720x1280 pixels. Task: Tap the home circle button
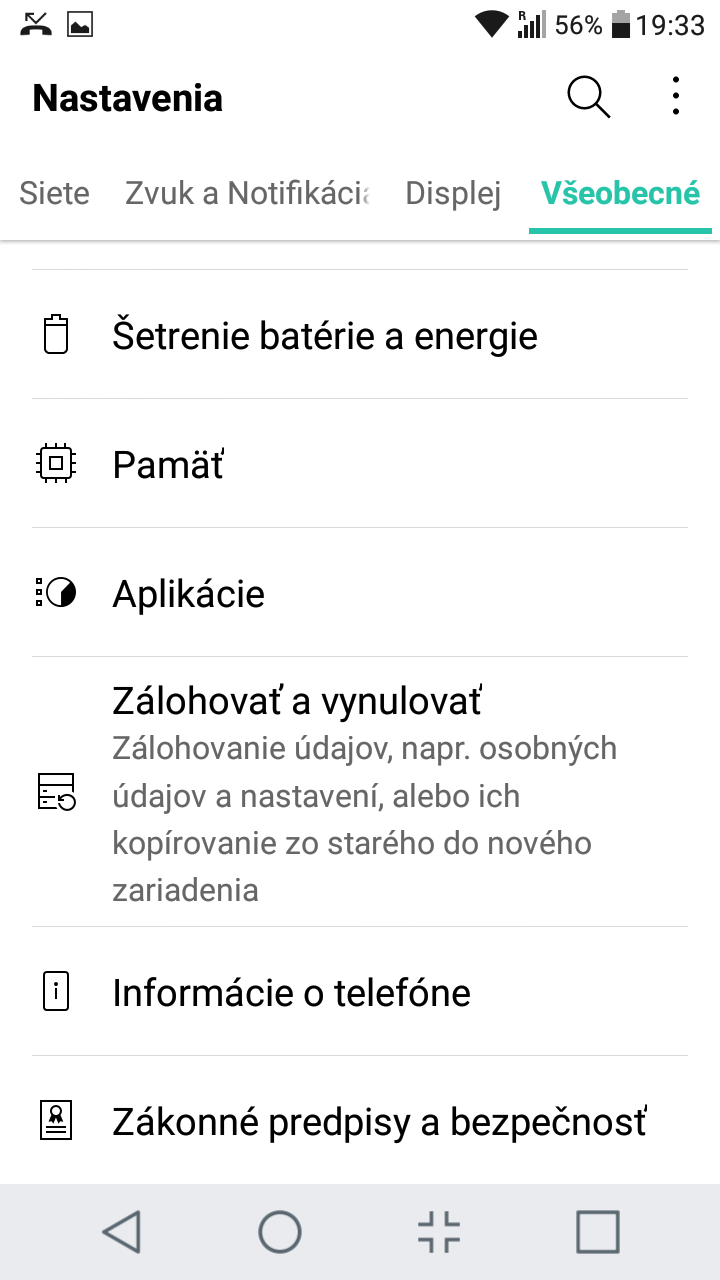coord(280,1231)
